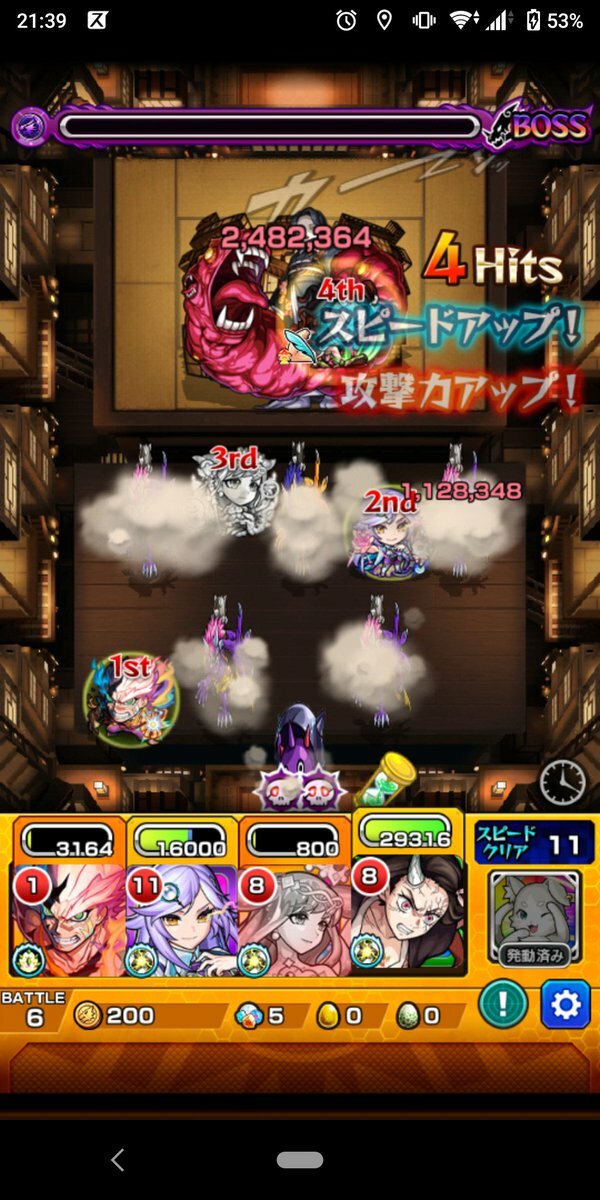Image resolution: width=600 pixels, height=1200 pixels.
Task: Go to home via navigation pill
Action: (x=300, y=1160)
